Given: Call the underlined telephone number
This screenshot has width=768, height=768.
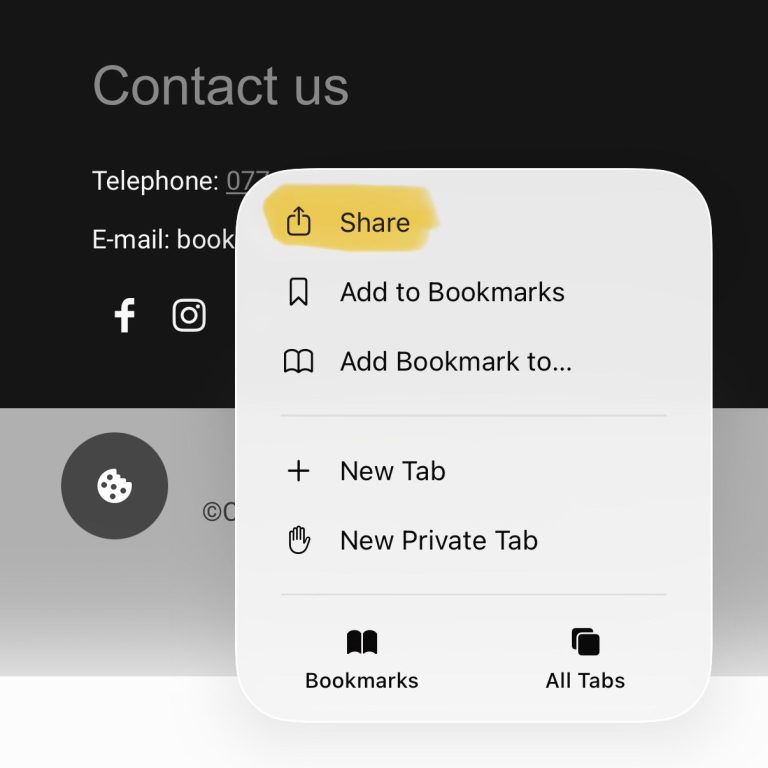Looking at the screenshot, I should 232,181.
